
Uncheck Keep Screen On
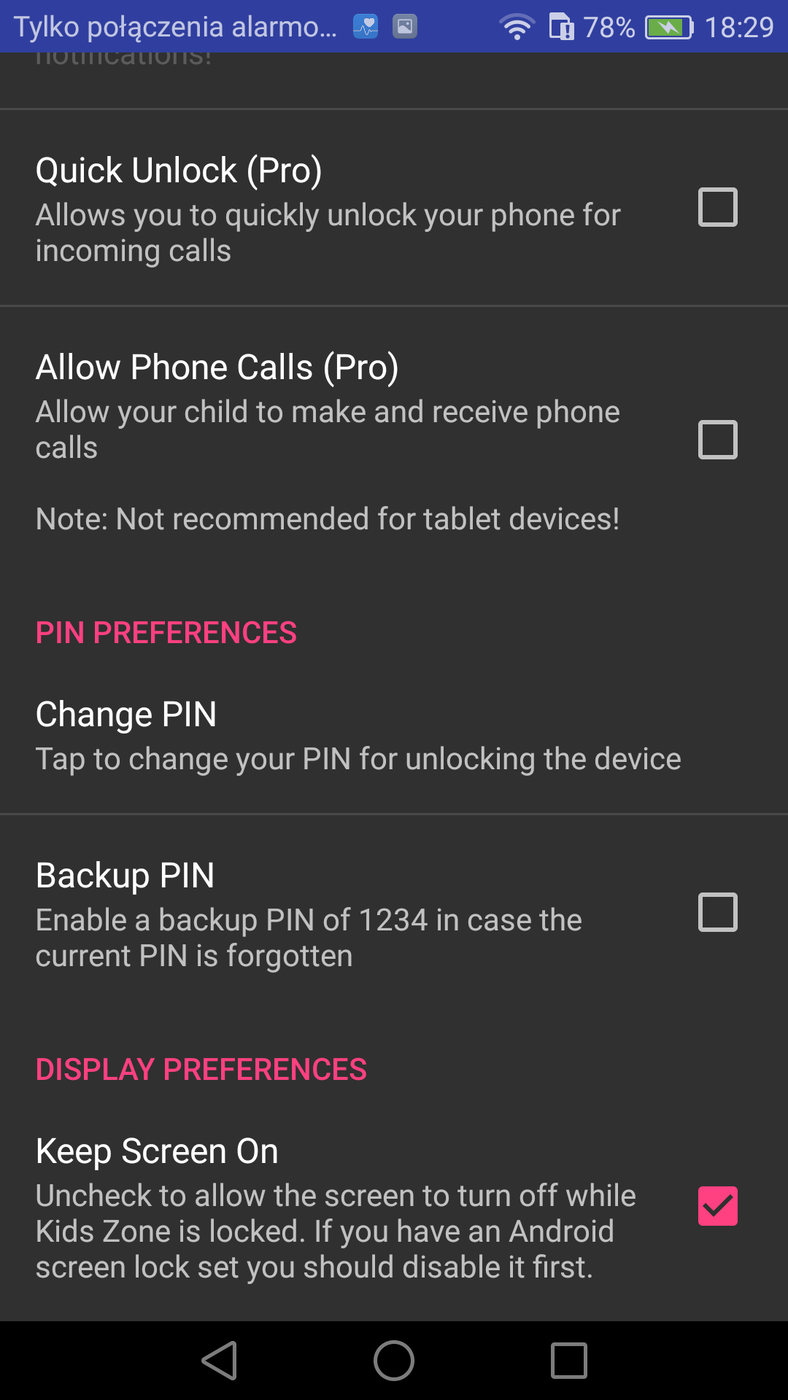(717, 1205)
